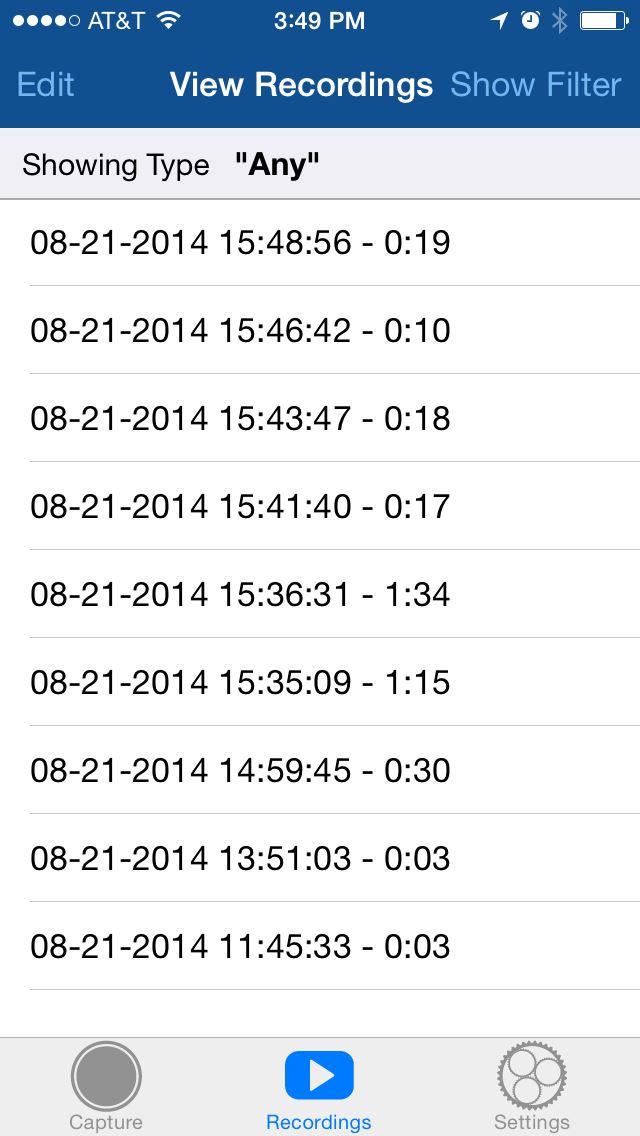This screenshot has width=640, height=1136.
Task: Open the 11:45:33 recording
Action: [x=320, y=946]
